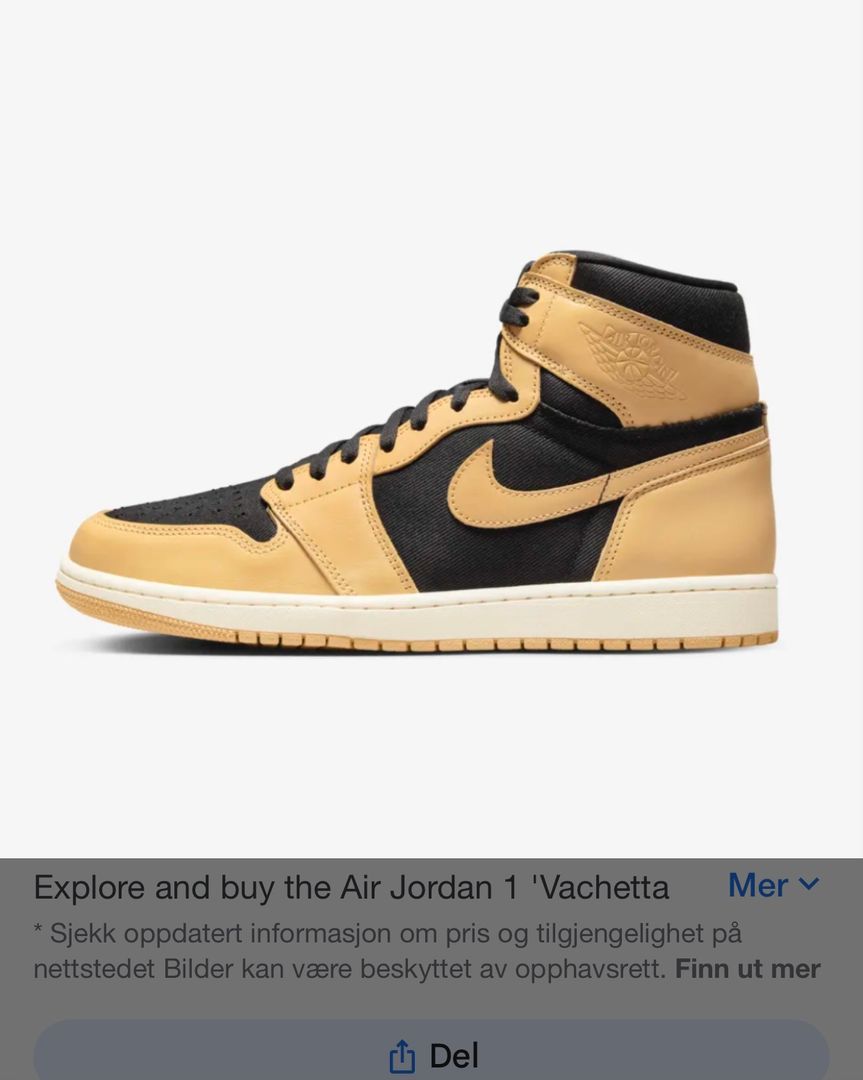Screen dimensions: 863x1080
Task: Share the image with Del button
Action: click(x=432, y=1054)
